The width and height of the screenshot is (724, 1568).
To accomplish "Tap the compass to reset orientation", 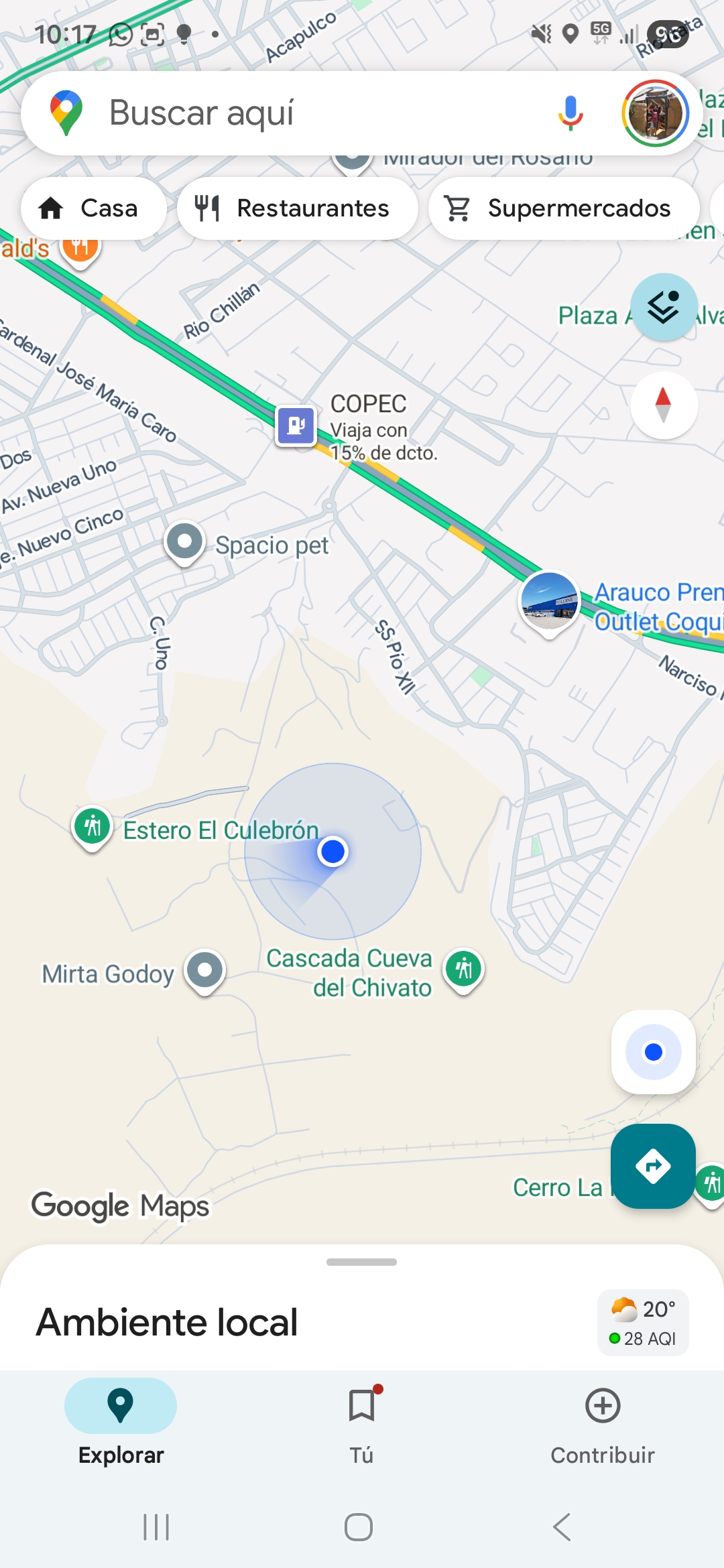I will click(x=664, y=405).
